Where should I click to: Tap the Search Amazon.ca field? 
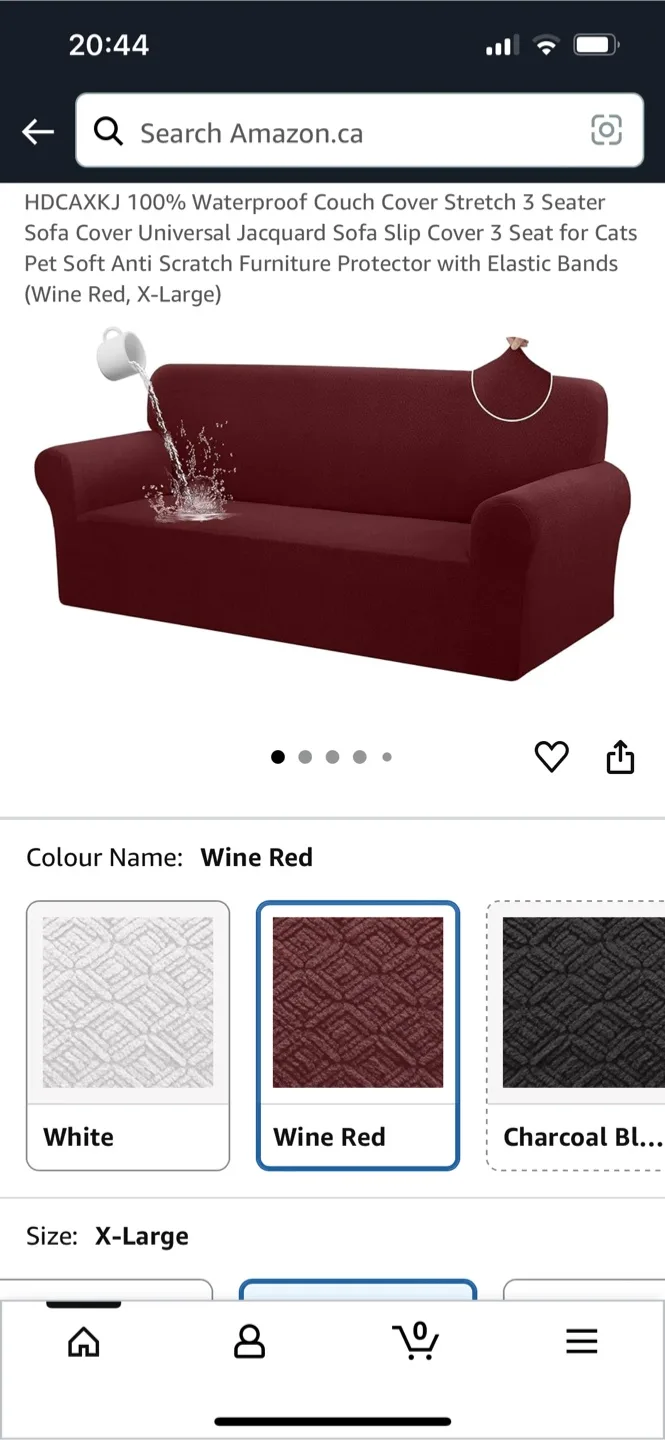340,132
